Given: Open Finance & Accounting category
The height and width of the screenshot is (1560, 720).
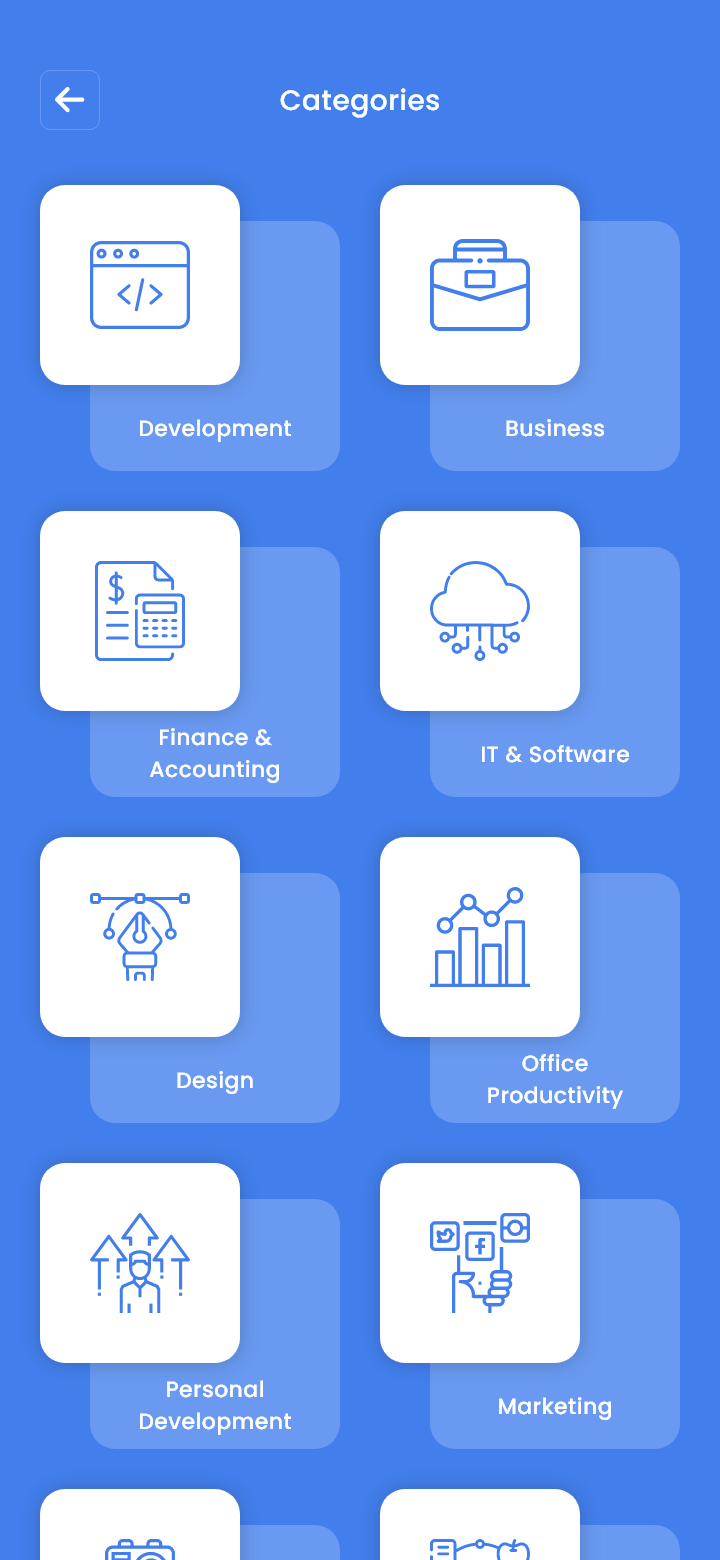Looking at the screenshot, I should pyautogui.click(x=190, y=654).
